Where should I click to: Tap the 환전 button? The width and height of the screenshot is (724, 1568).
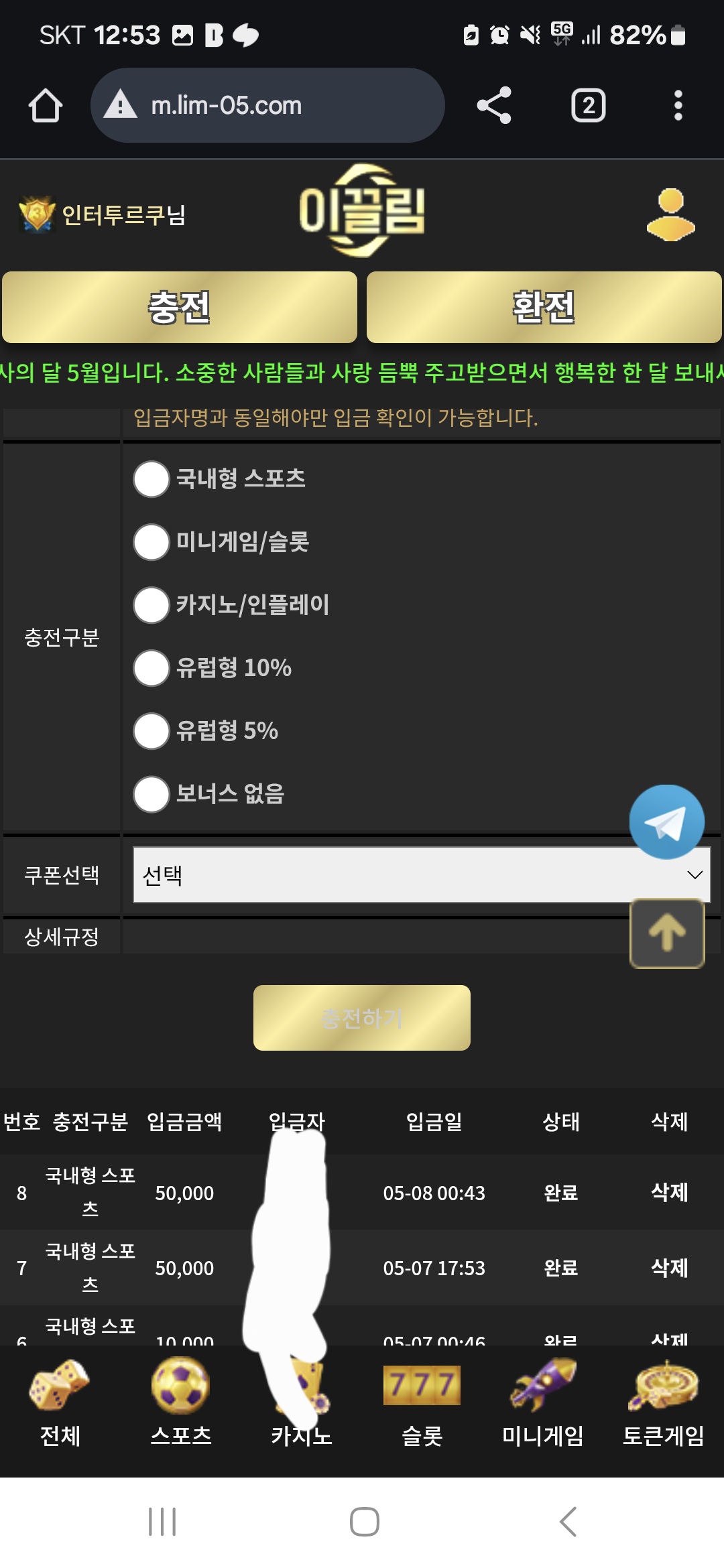coord(544,308)
